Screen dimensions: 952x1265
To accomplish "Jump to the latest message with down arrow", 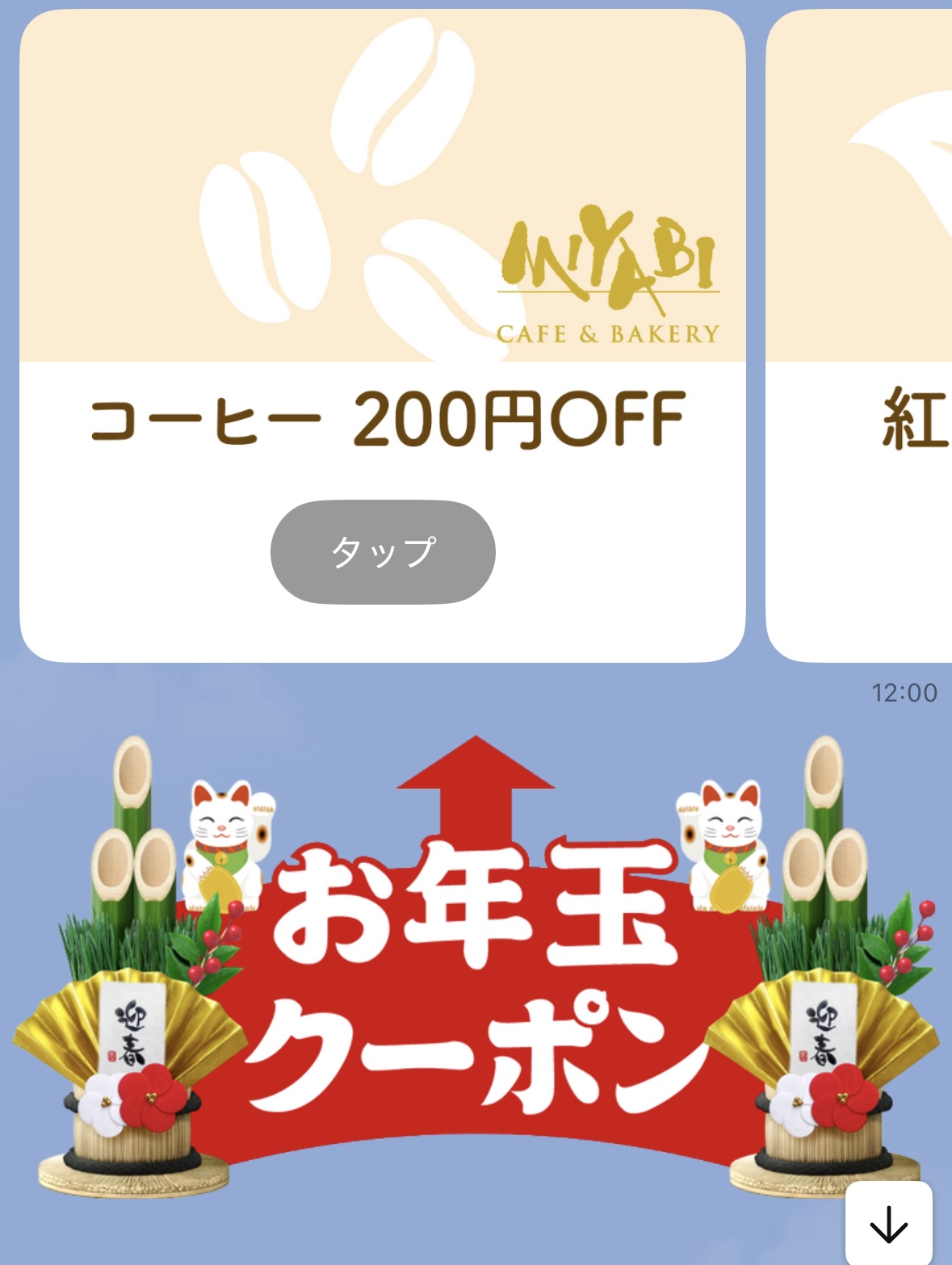I will (x=888, y=1224).
